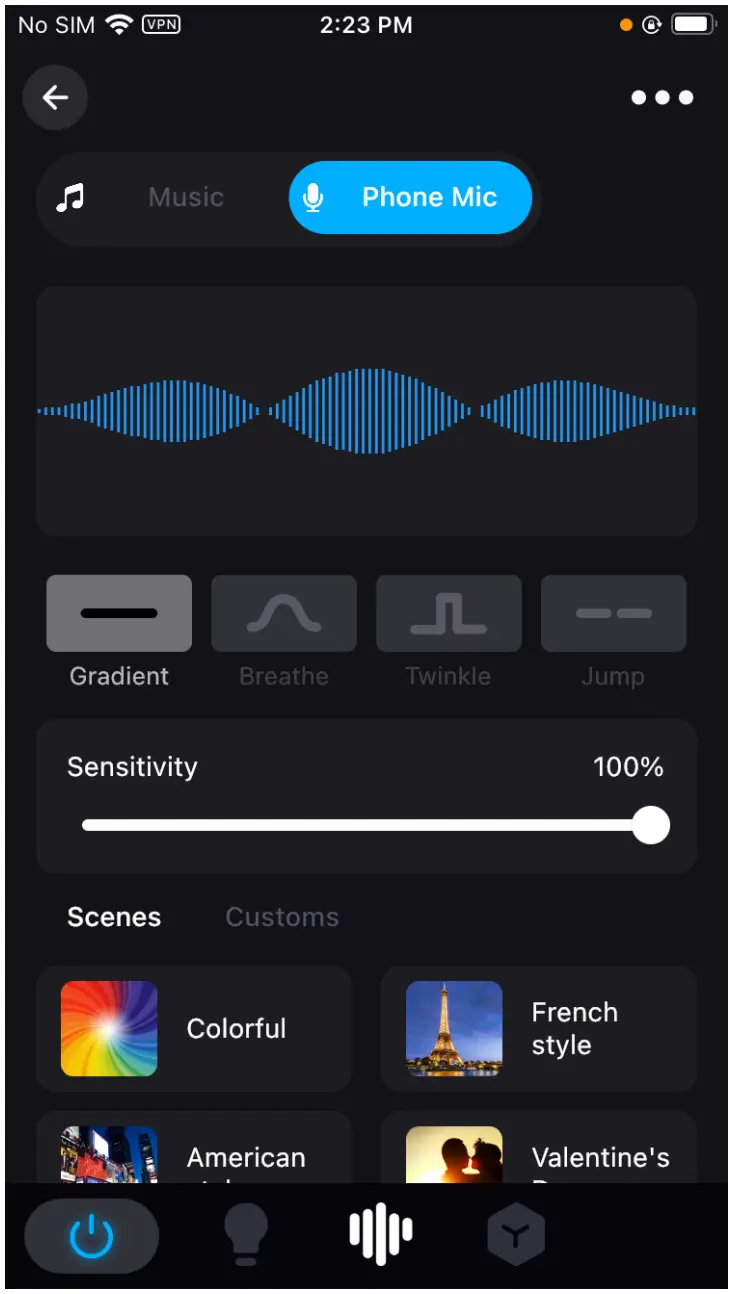Choose the Gradient effect mode
The width and height of the screenshot is (734, 1294).
(x=119, y=613)
